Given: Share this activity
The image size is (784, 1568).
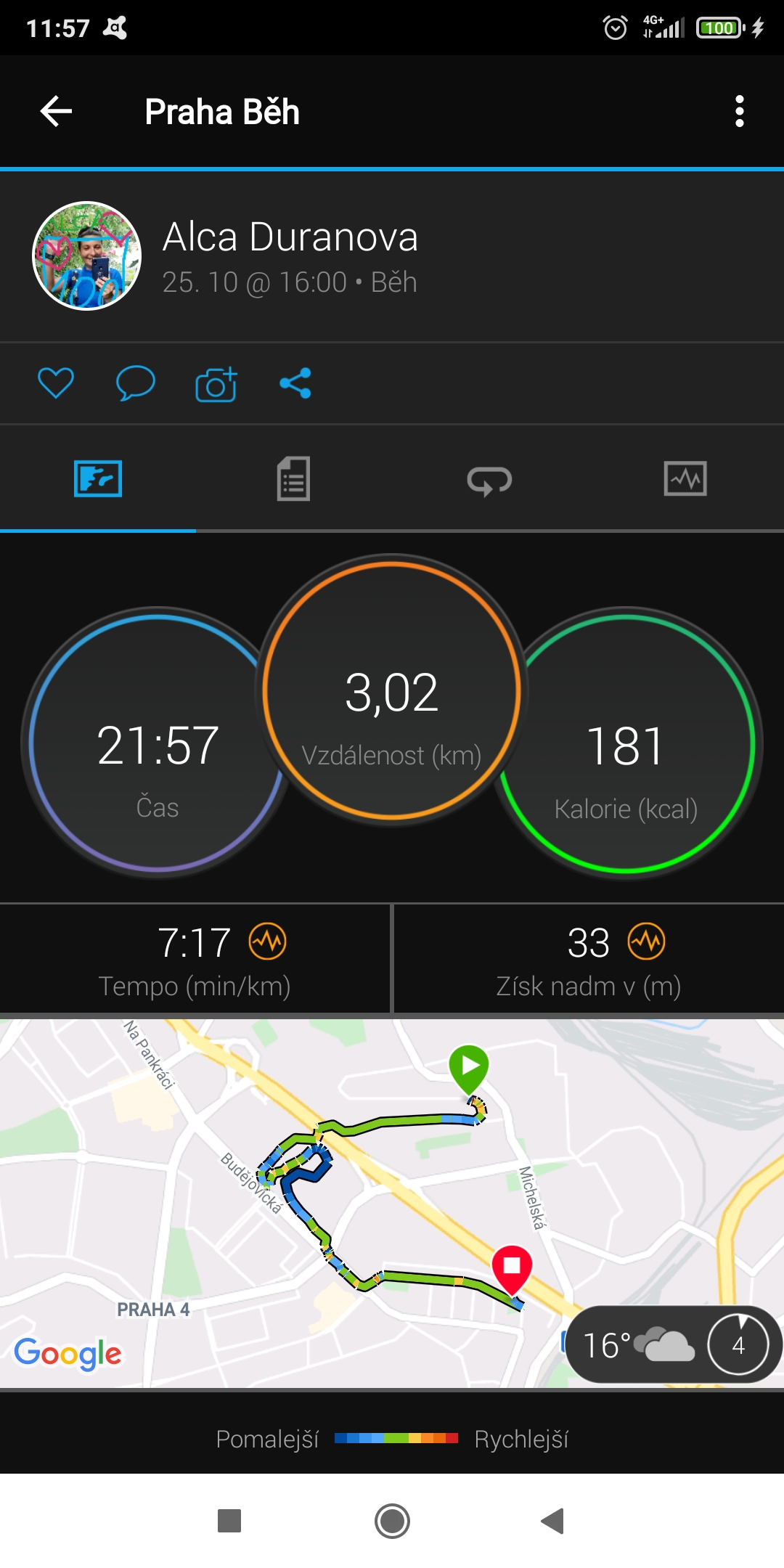Looking at the screenshot, I should tap(295, 383).
